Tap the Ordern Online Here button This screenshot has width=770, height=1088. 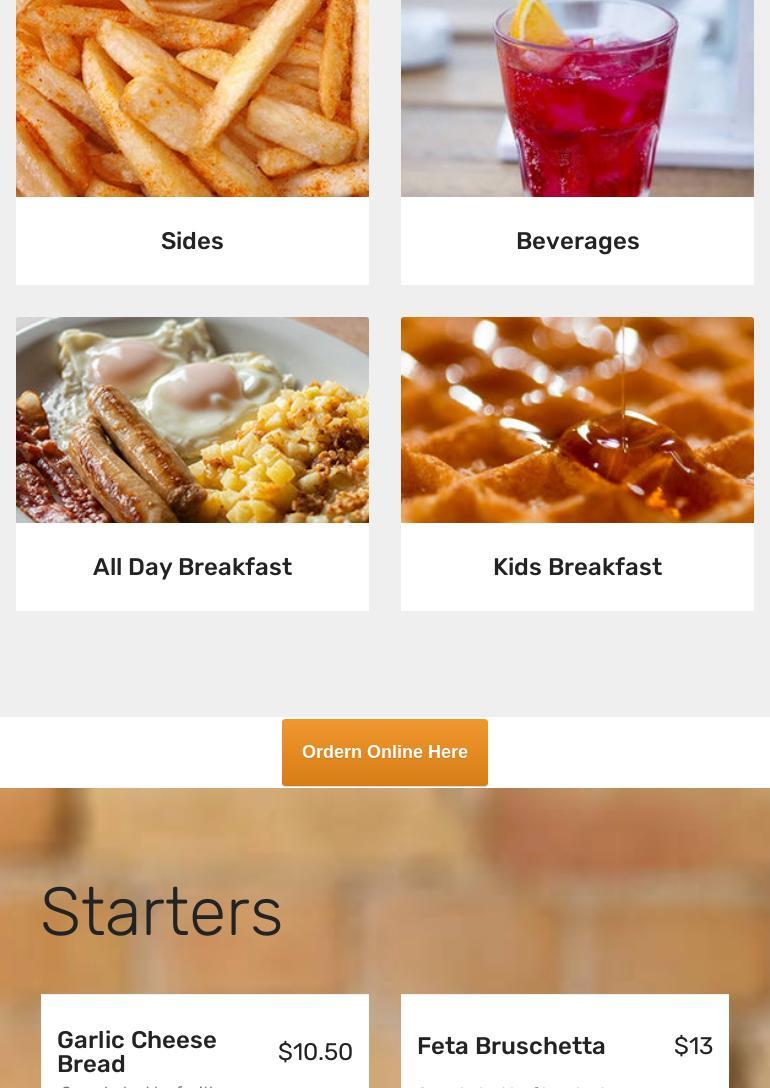click(x=385, y=752)
